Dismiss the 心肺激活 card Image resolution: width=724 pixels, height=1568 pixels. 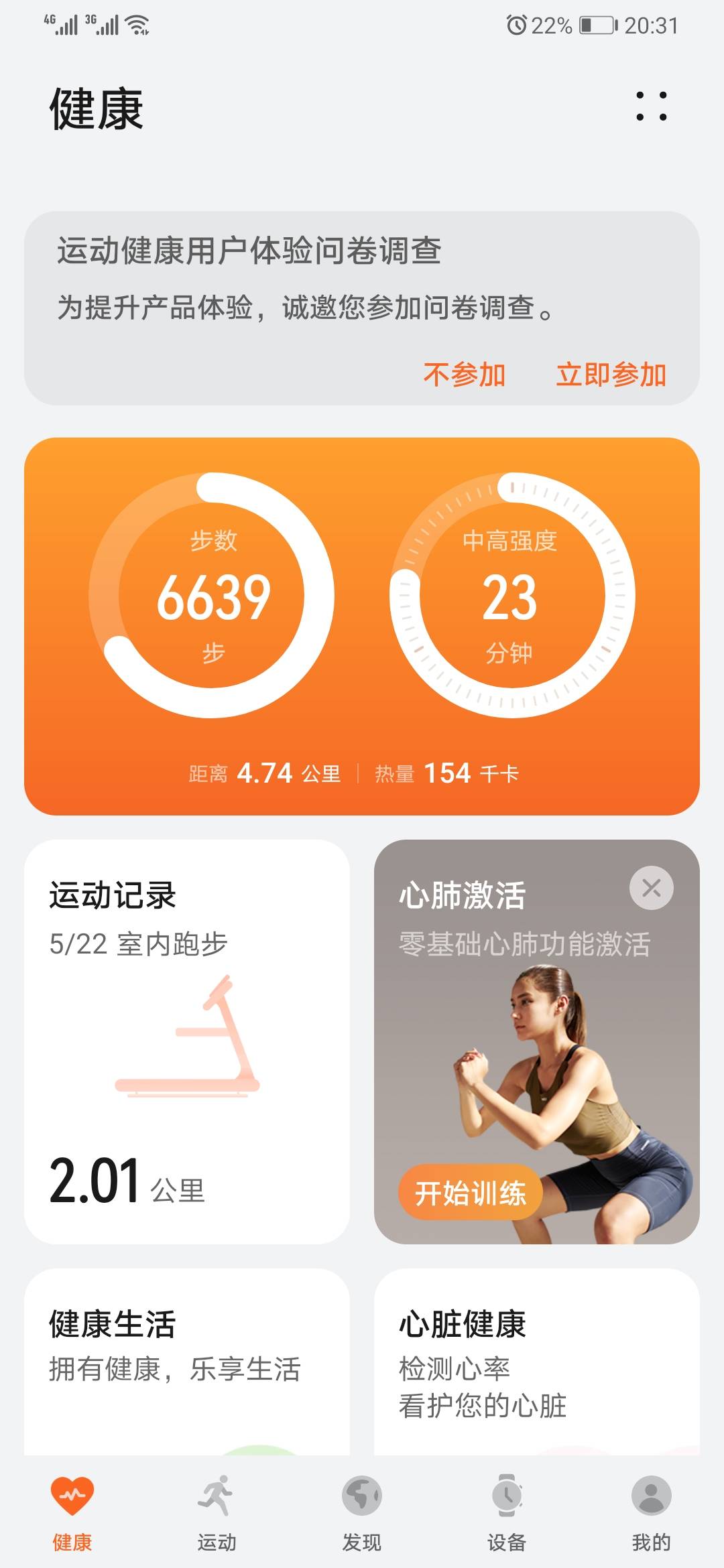(651, 889)
